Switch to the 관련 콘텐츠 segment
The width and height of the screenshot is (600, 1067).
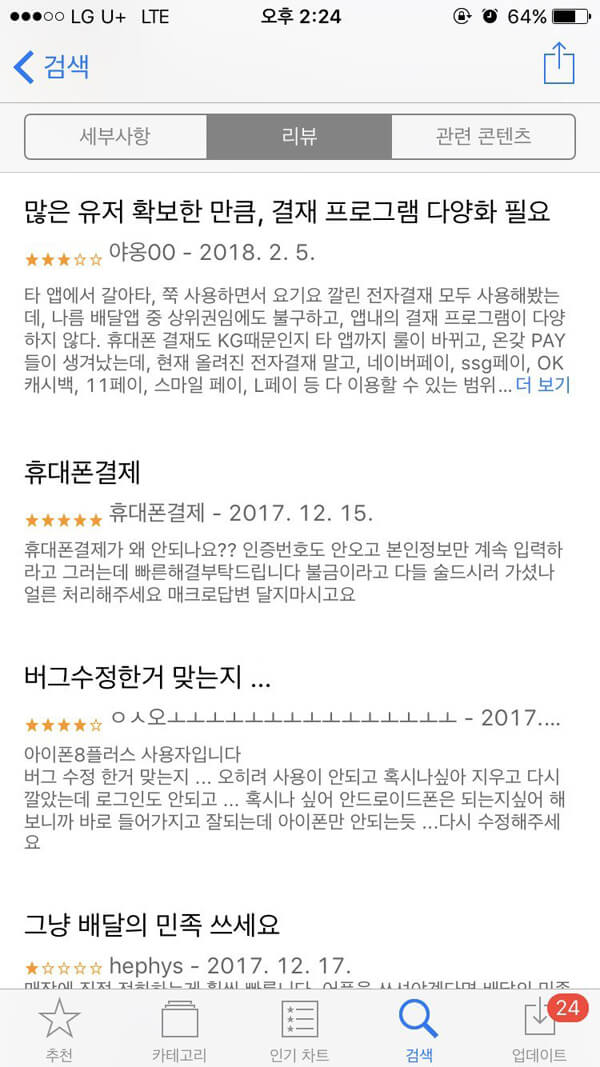(483, 137)
